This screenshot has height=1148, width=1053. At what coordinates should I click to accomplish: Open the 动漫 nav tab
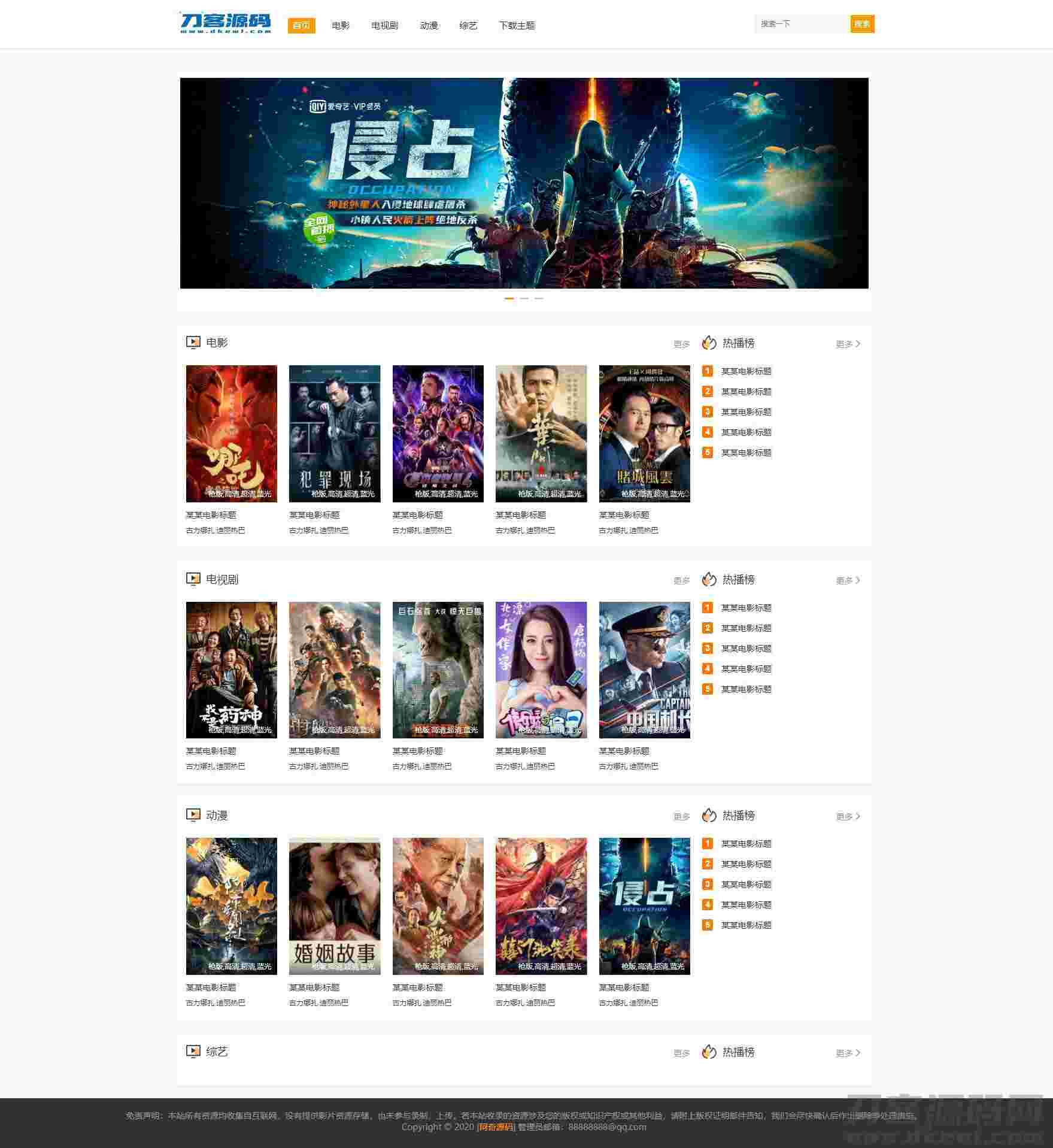tap(429, 25)
